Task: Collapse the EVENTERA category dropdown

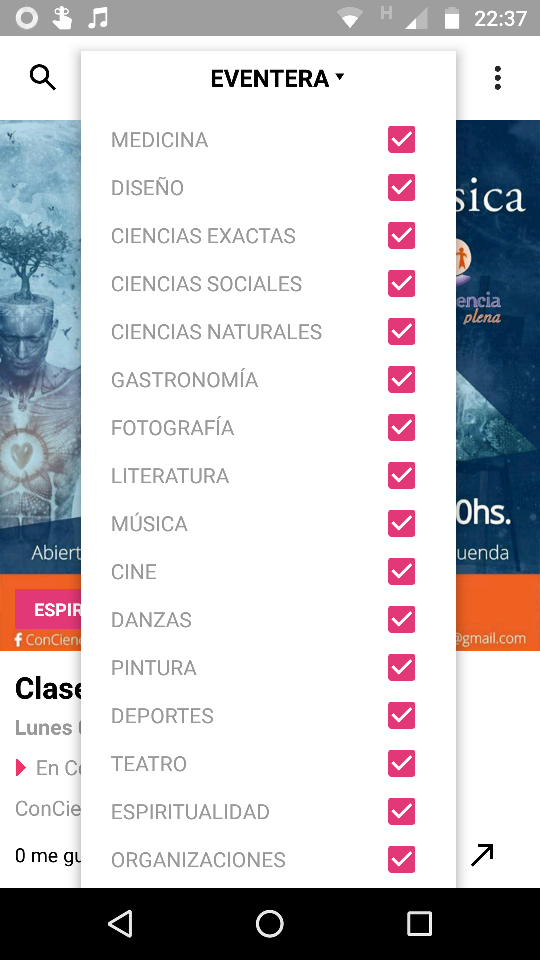Action: click(277, 78)
